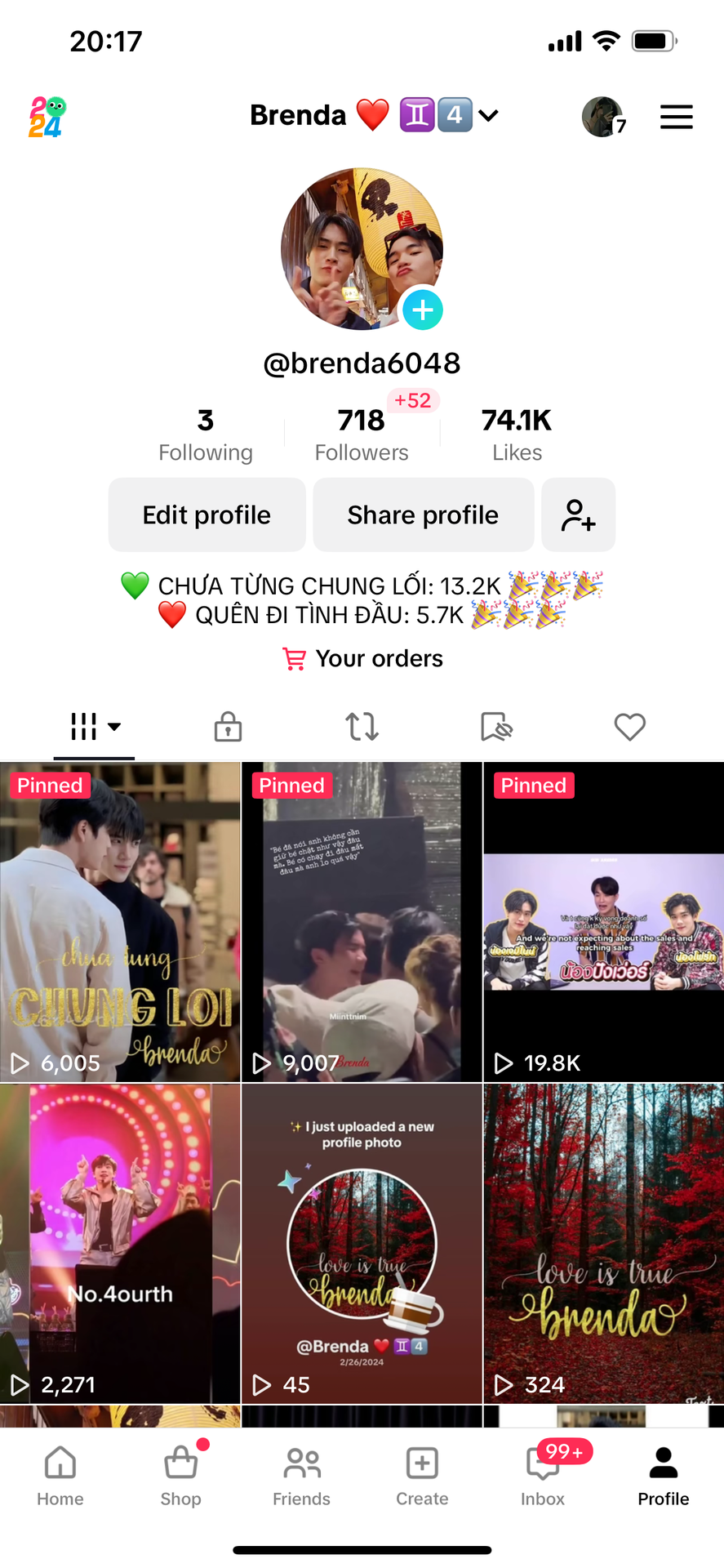Open the add friends icon button
The height and width of the screenshot is (1568, 724).
pyautogui.click(x=578, y=514)
